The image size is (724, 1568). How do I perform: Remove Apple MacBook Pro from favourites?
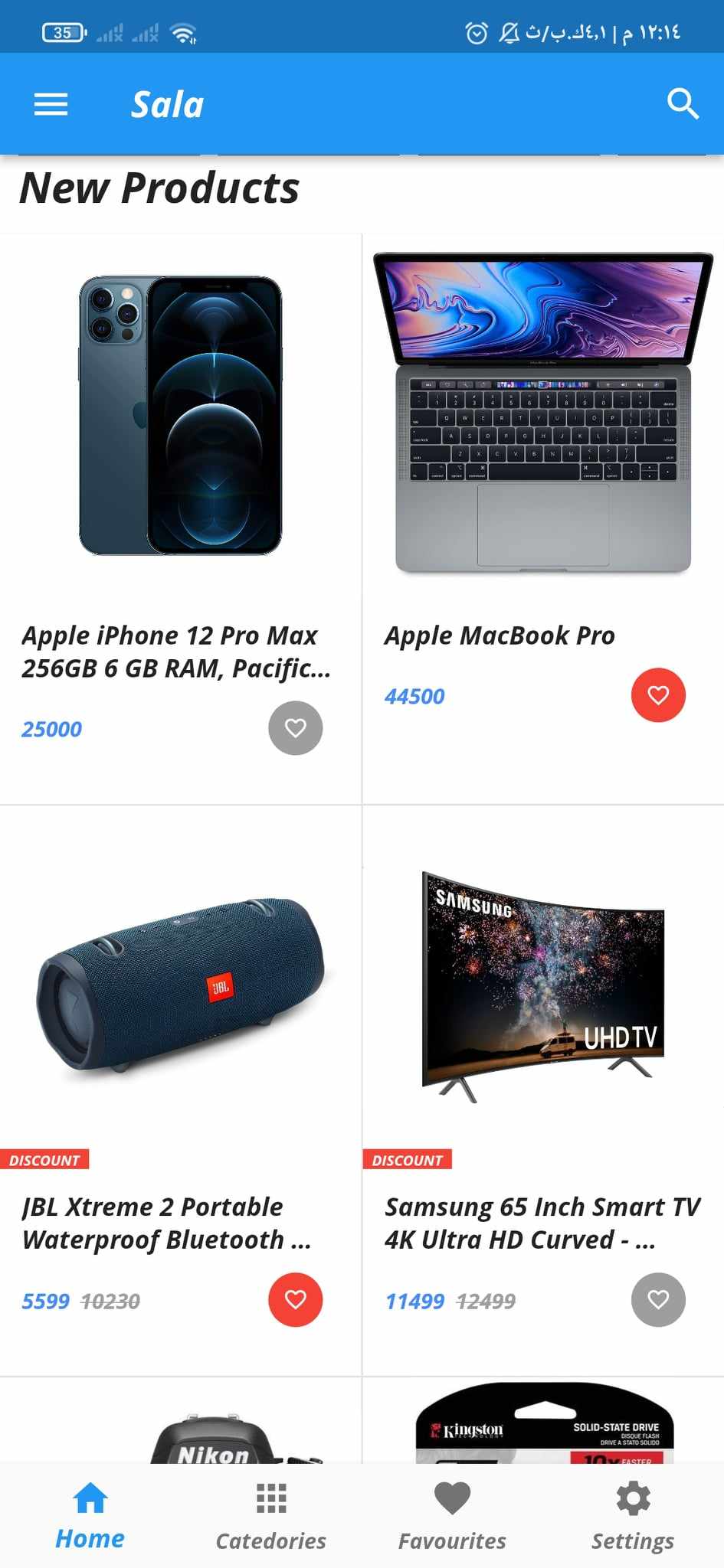658,694
